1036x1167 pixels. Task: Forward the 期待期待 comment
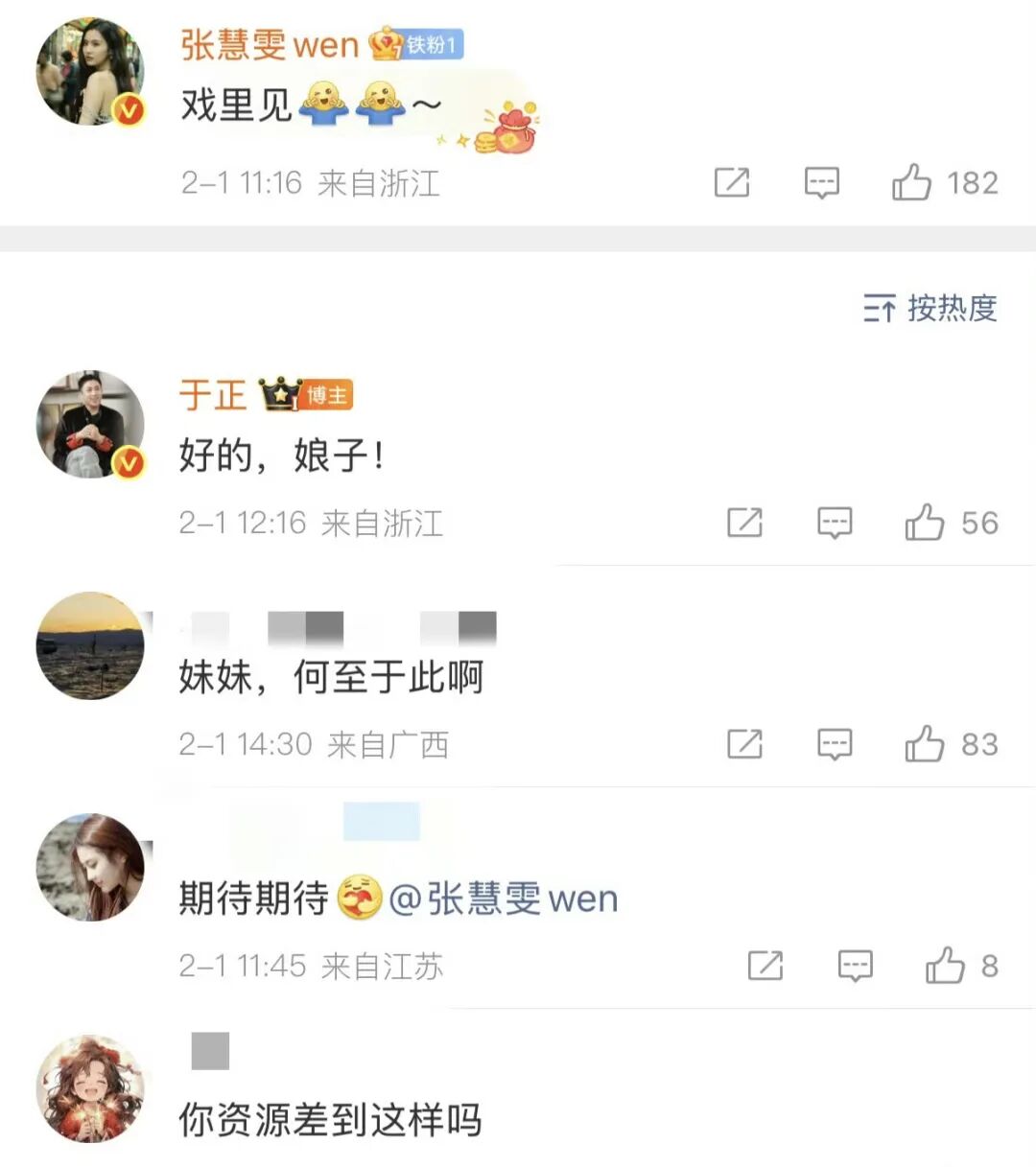click(x=765, y=966)
